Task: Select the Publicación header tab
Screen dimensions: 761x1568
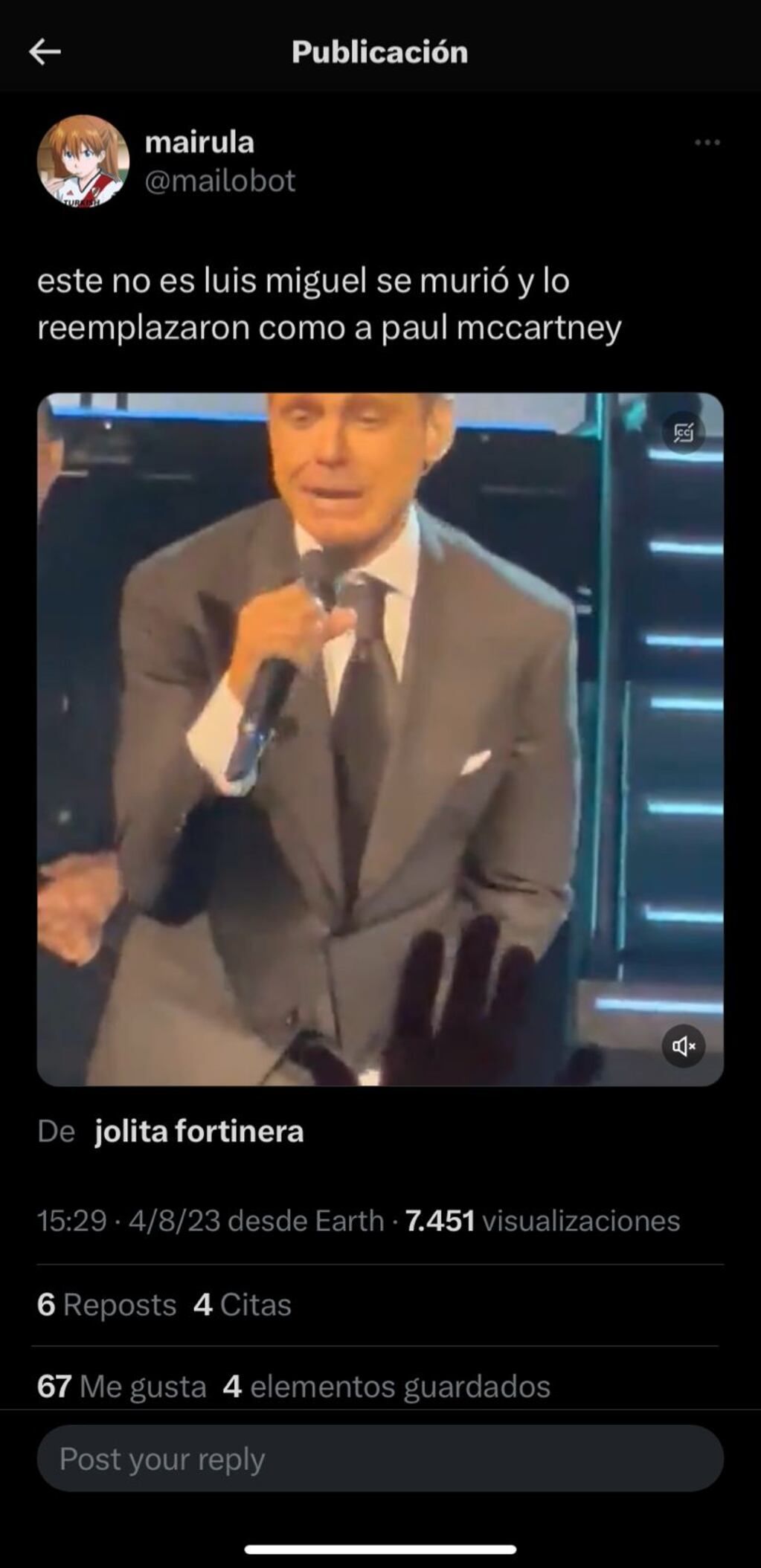Action: 381,51
